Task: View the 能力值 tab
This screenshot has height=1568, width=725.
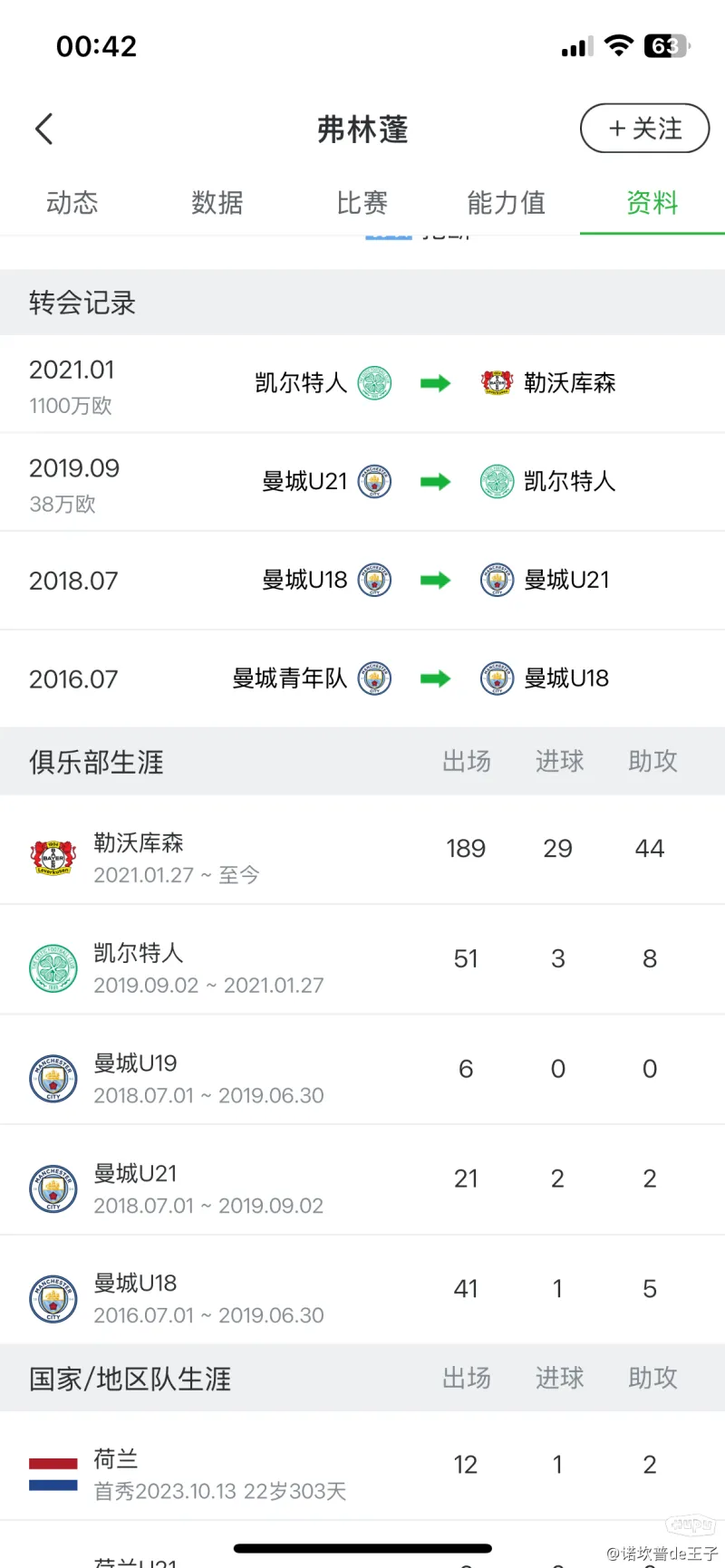Action: coord(507,203)
